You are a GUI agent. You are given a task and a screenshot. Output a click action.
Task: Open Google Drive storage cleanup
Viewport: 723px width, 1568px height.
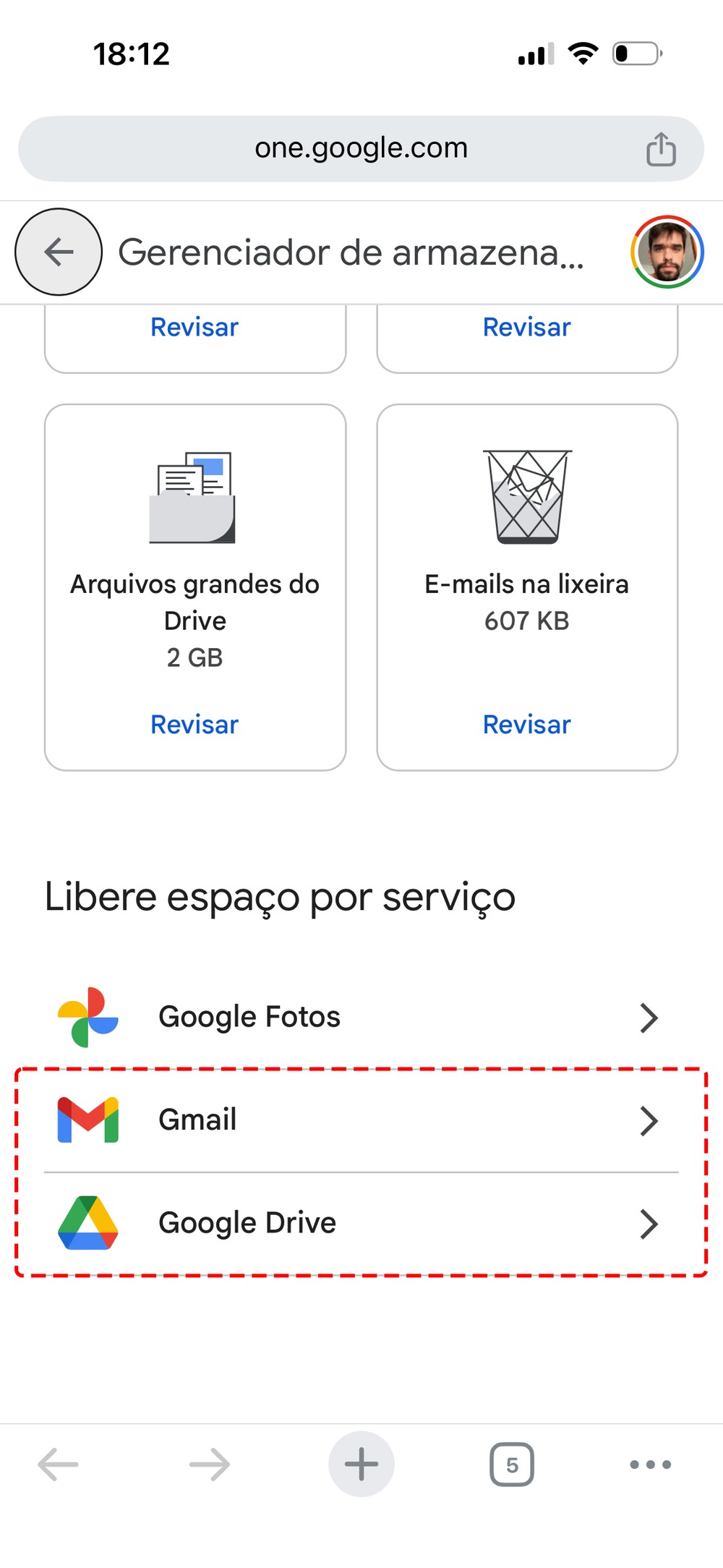361,1223
